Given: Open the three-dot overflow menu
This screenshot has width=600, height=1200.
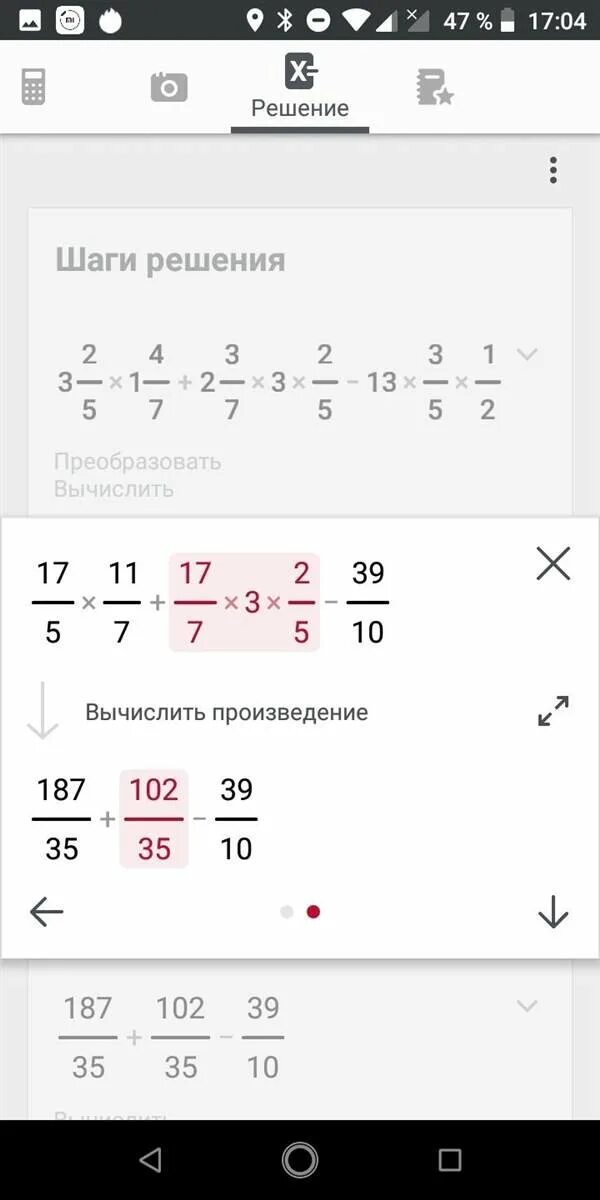Looking at the screenshot, I should (553, 170).
